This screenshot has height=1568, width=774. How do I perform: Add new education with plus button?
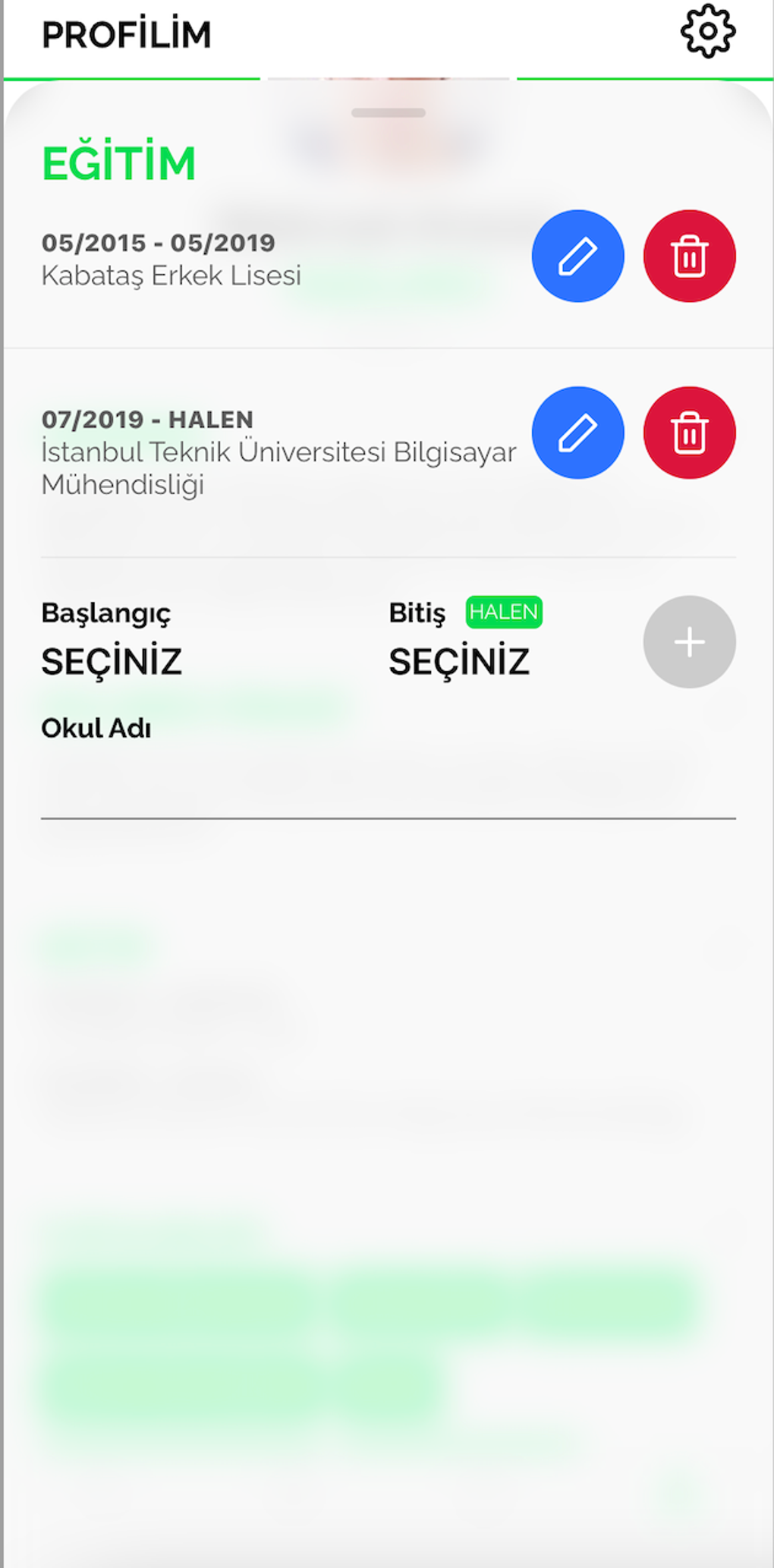[689, 642]
